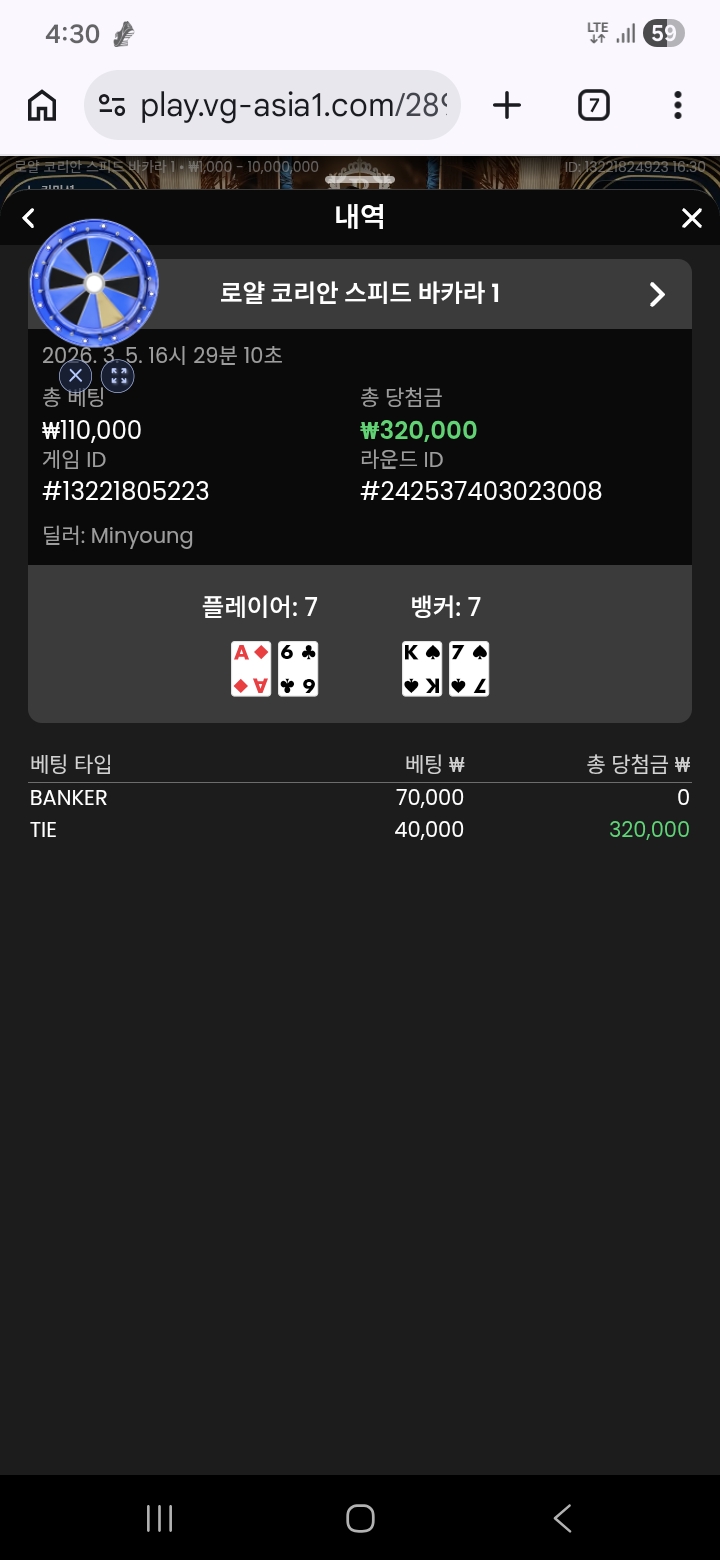Dismiss the floating blue wheel widget
Image resolution: width=720 pixels, height=1560 pixels.
[x=76, y=376]
